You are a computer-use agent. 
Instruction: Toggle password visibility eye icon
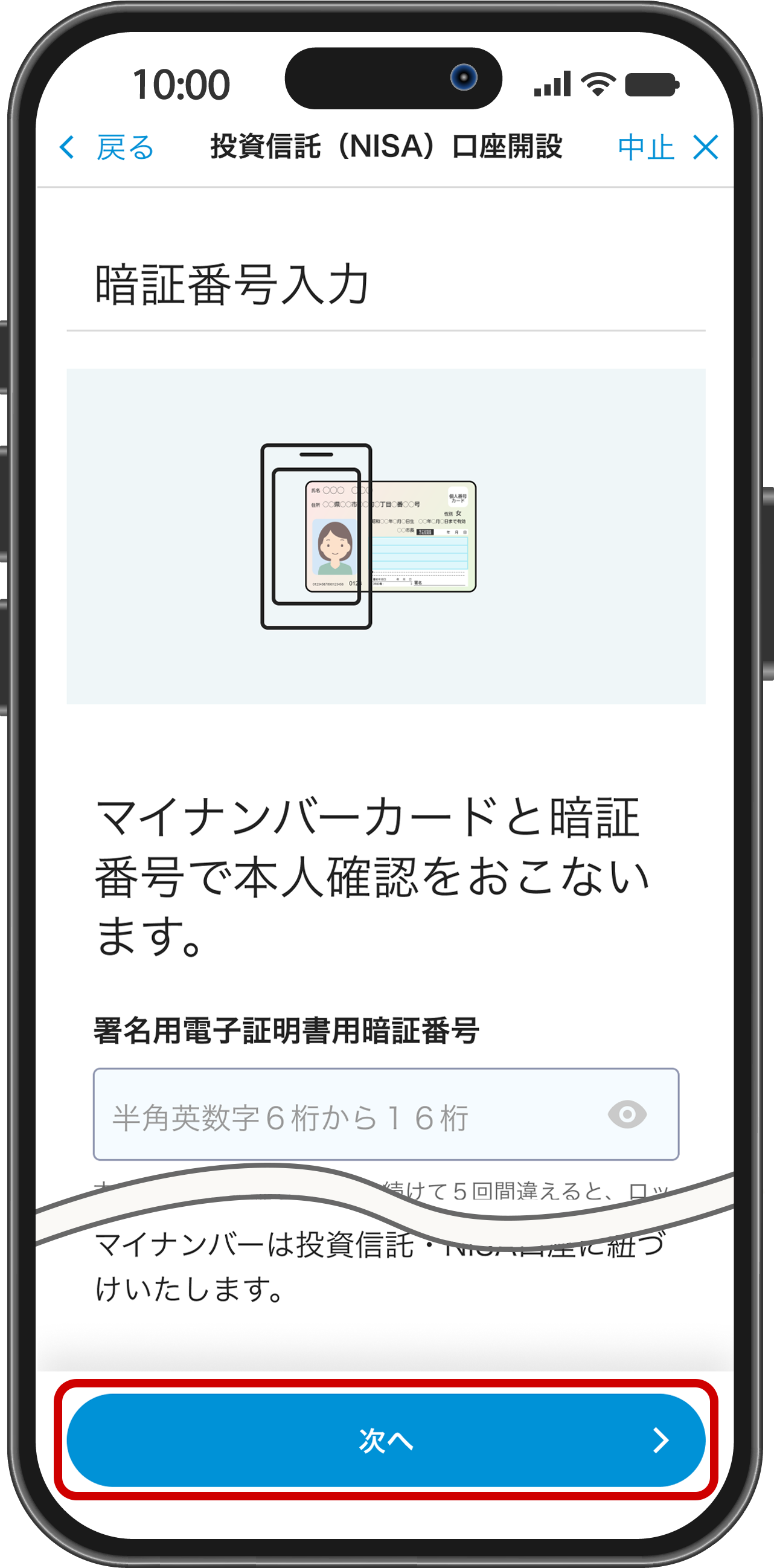tap(627, 1114)
